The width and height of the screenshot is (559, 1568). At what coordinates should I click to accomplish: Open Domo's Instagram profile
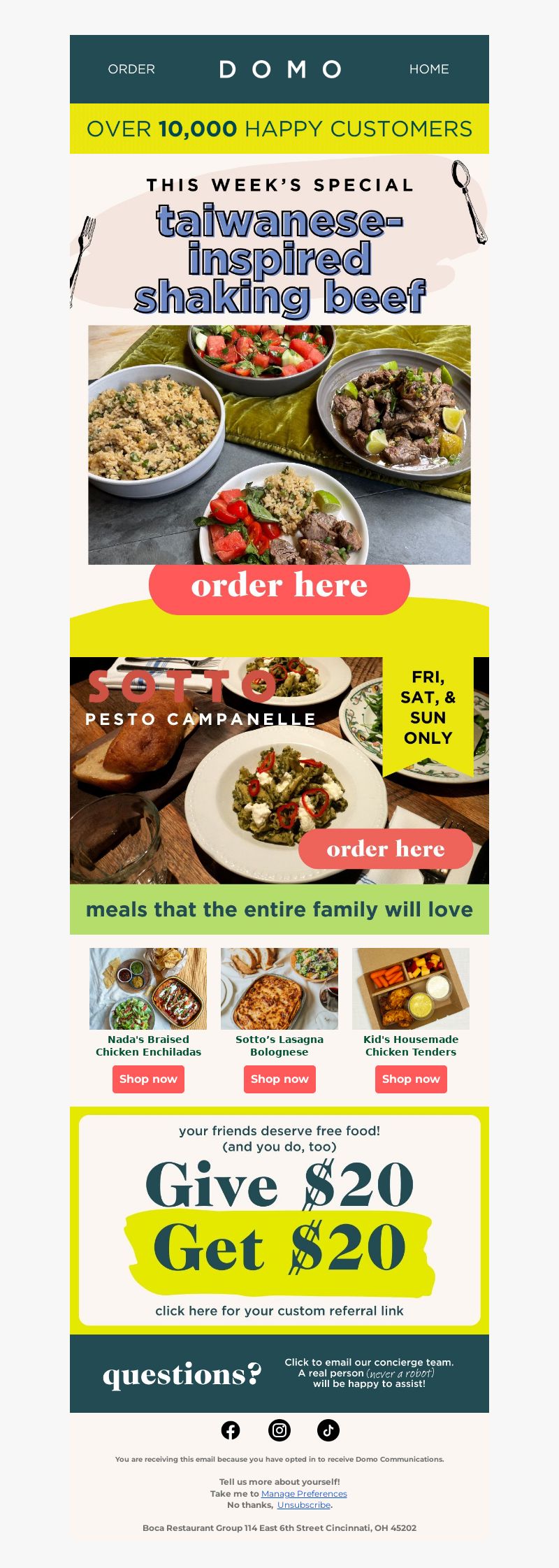pyautogui.click(x=279, y=1430)
